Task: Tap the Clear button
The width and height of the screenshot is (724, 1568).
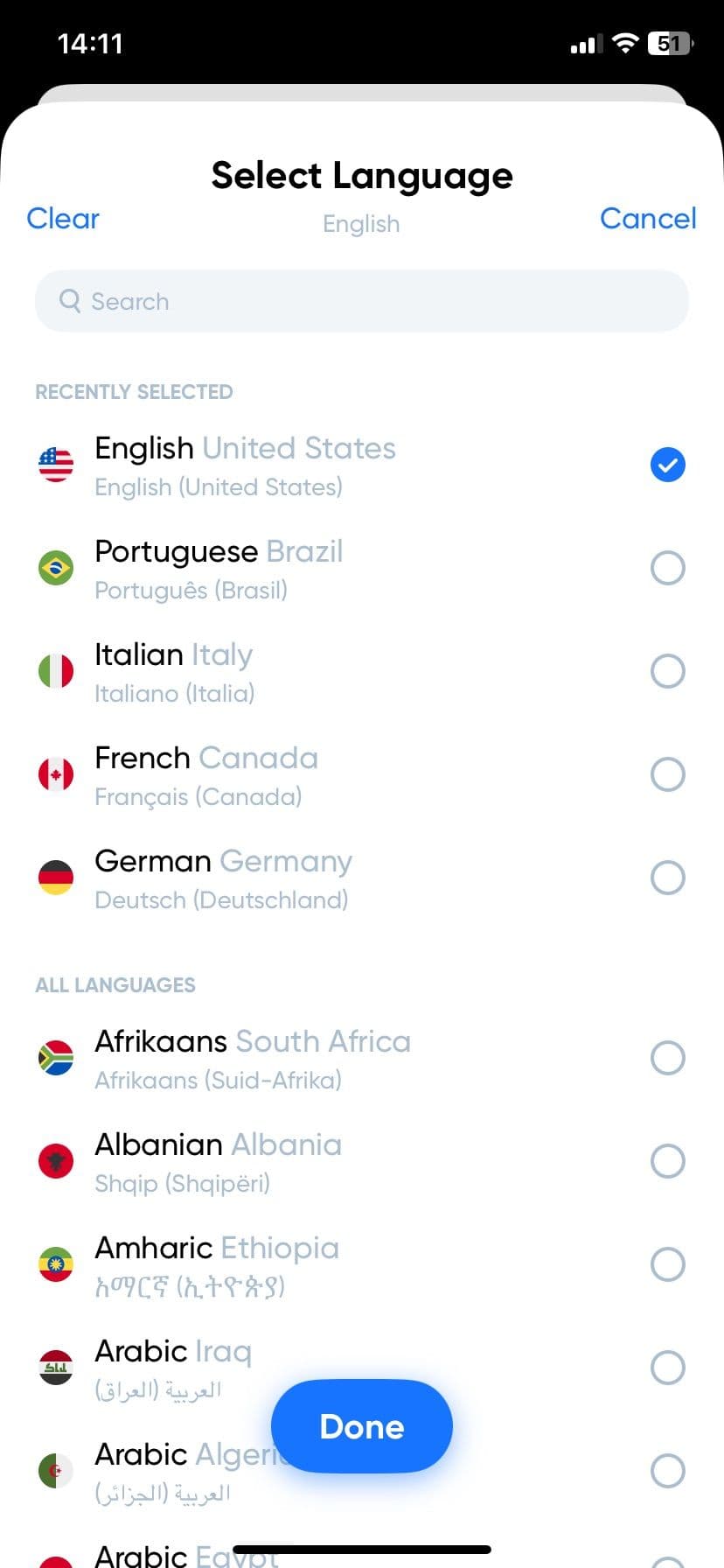Action: 63,219
